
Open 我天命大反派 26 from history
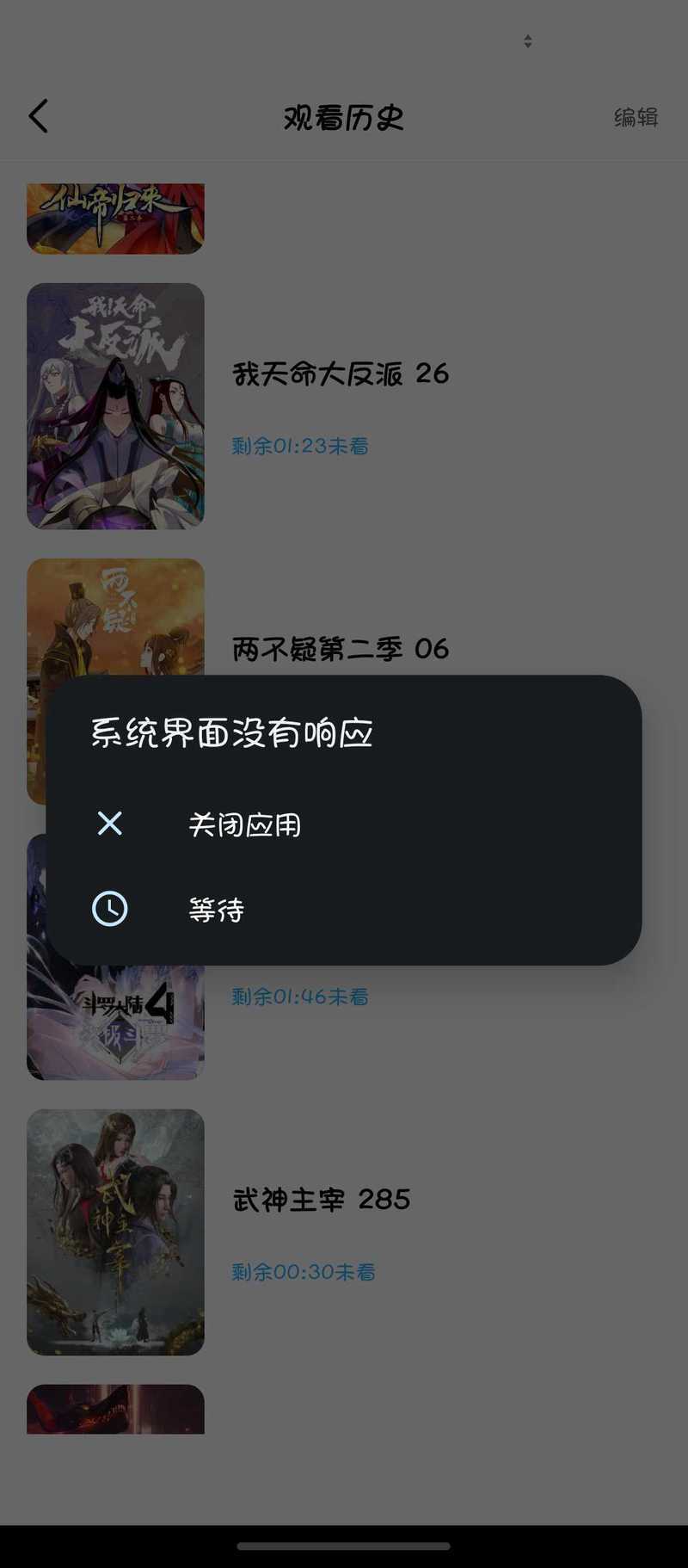point(341,373)
